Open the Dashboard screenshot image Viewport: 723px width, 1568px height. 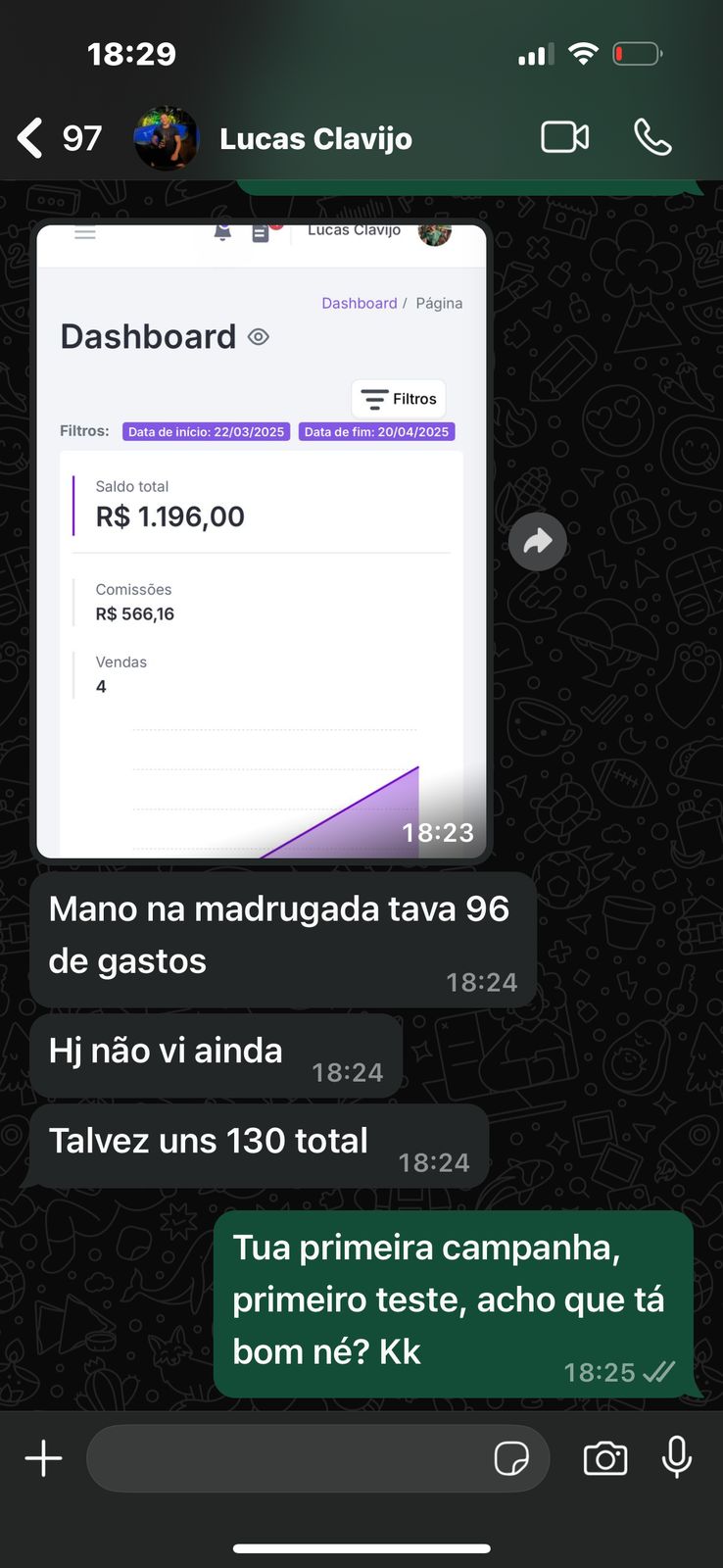pyautogui.click(x=262, y=541)
